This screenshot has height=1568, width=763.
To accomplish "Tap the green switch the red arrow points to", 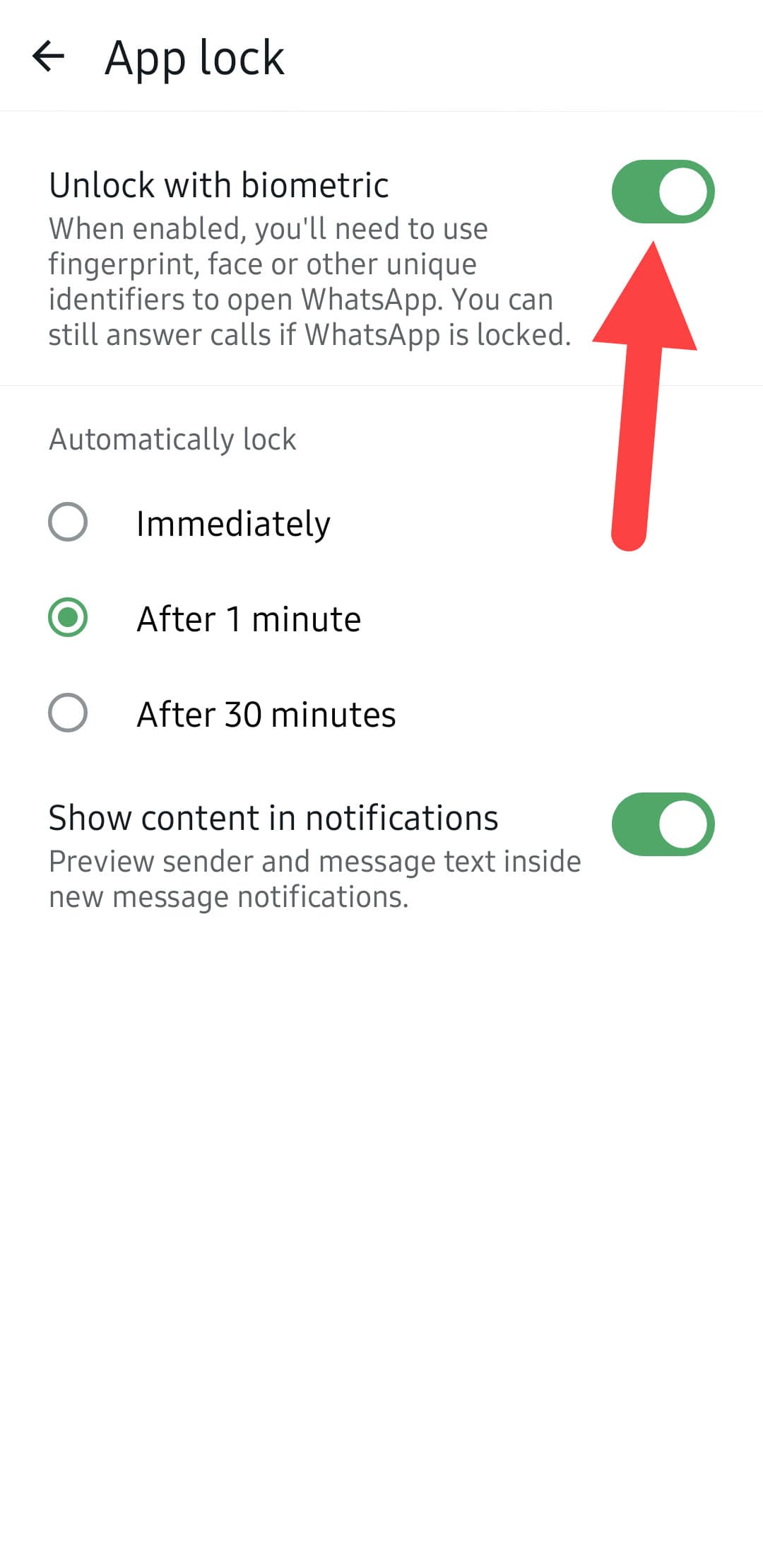I will pos(663,191).
